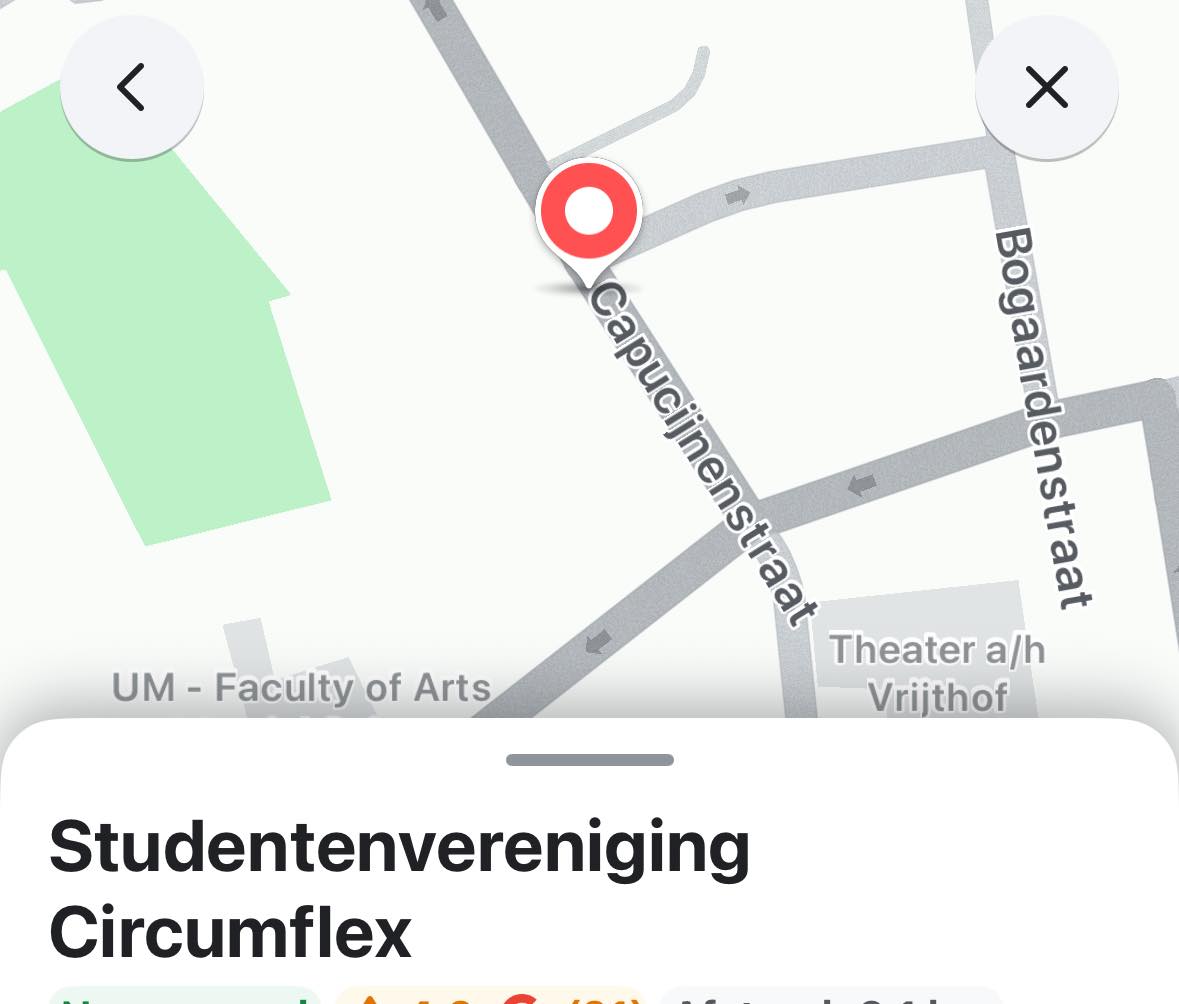
Task: Go back with the left arrow button
Action: click(x=131, y=87)
